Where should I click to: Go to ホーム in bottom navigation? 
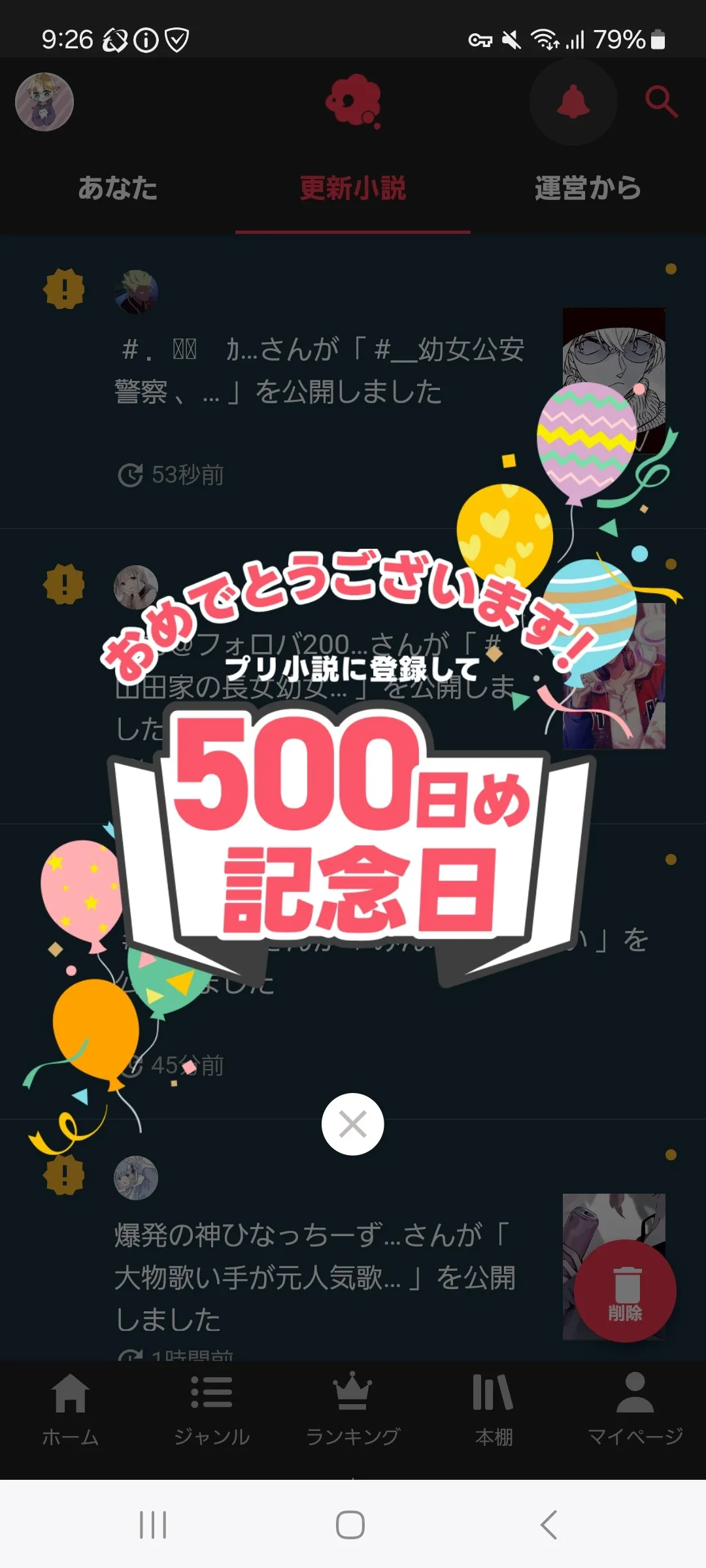click(x=71, y=1408)
